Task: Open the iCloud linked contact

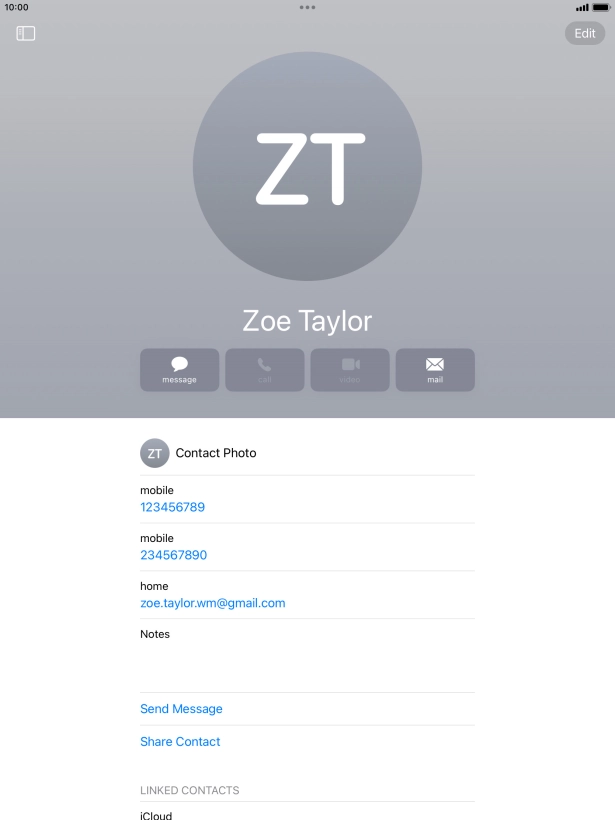Action: click(156, 815)
